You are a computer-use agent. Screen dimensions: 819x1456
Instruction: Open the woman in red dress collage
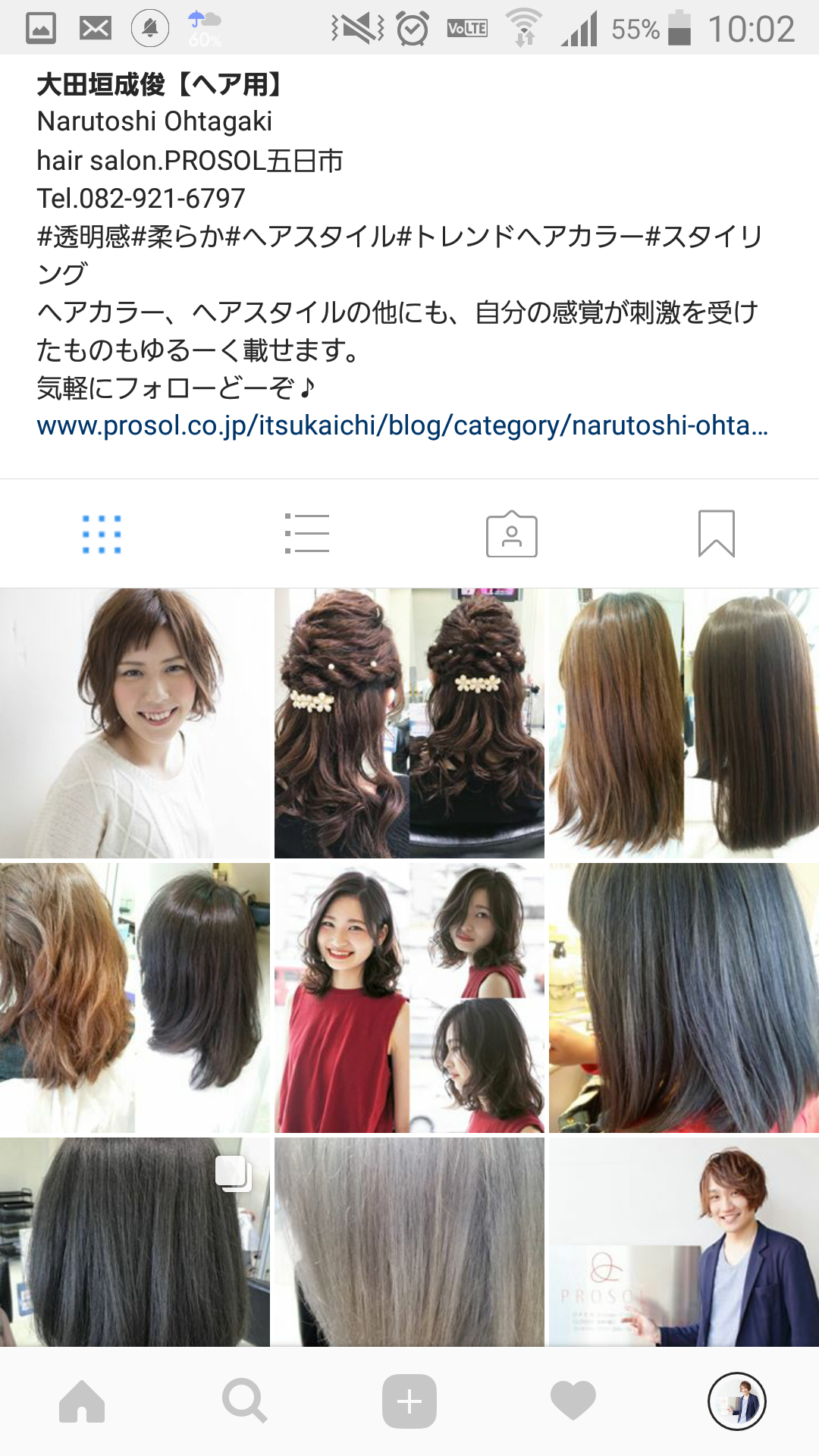pyautogui.click(x=409, y=998)
